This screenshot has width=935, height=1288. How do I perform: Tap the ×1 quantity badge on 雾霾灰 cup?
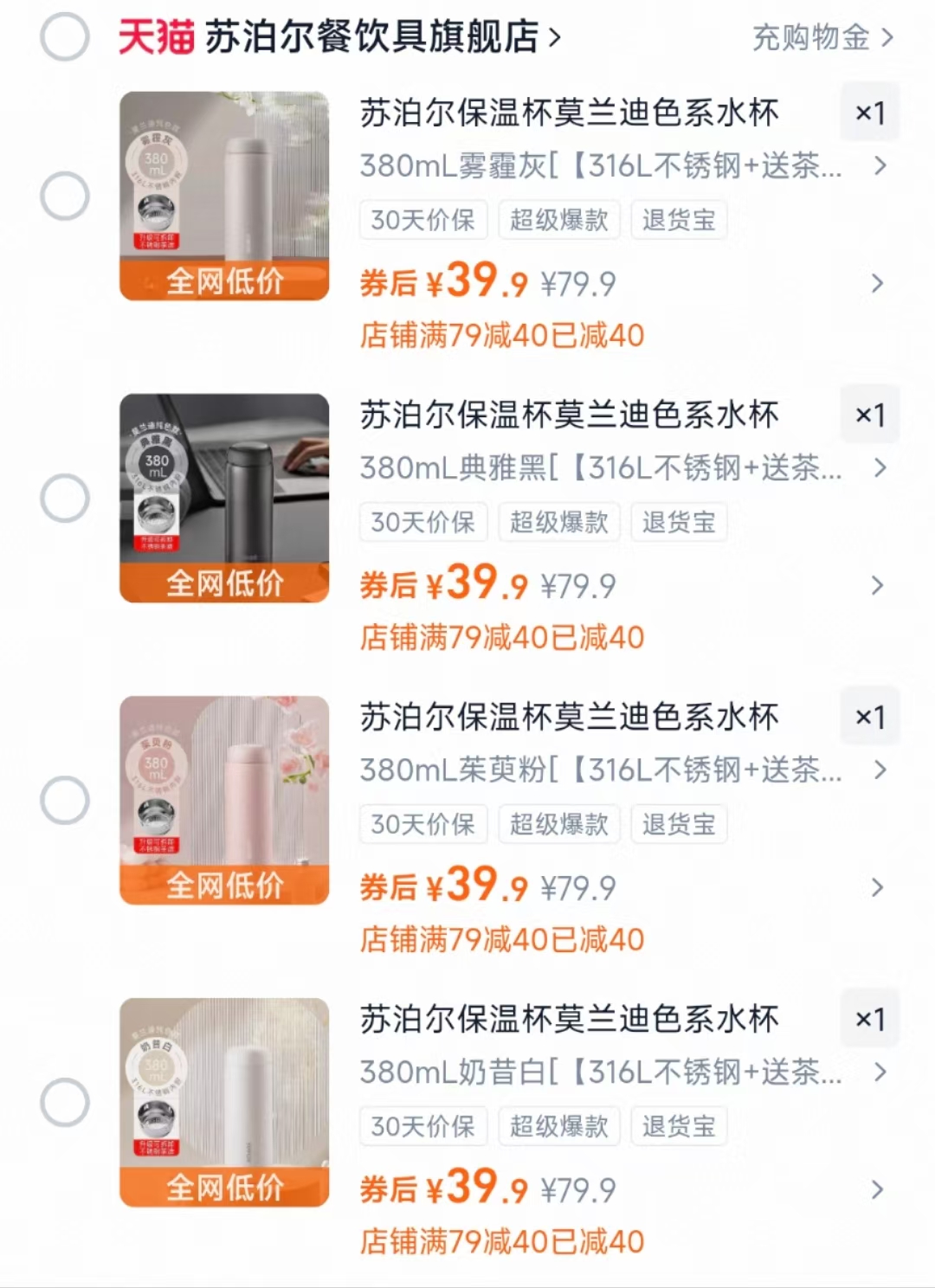(x=869, y=113)
